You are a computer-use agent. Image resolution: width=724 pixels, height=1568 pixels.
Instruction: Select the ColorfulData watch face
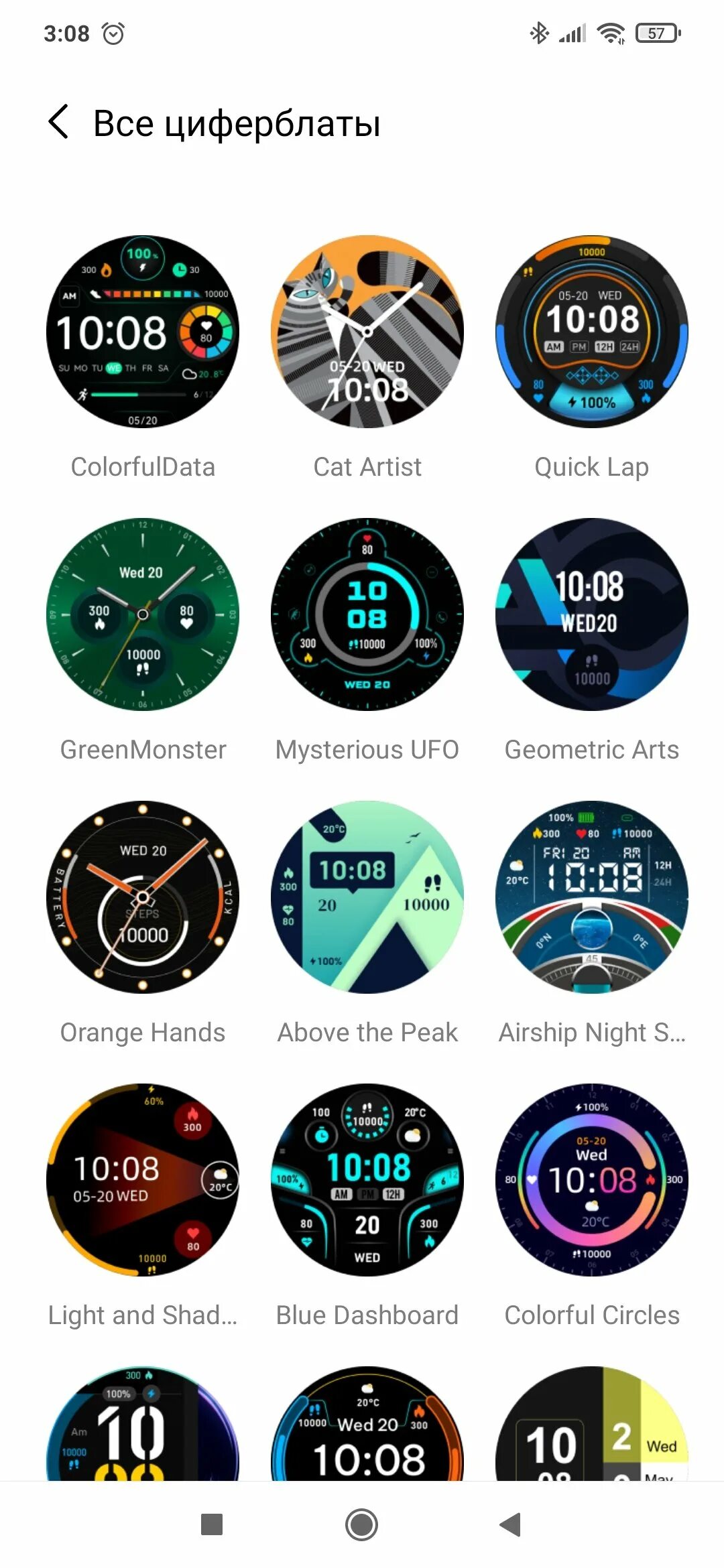143,332
